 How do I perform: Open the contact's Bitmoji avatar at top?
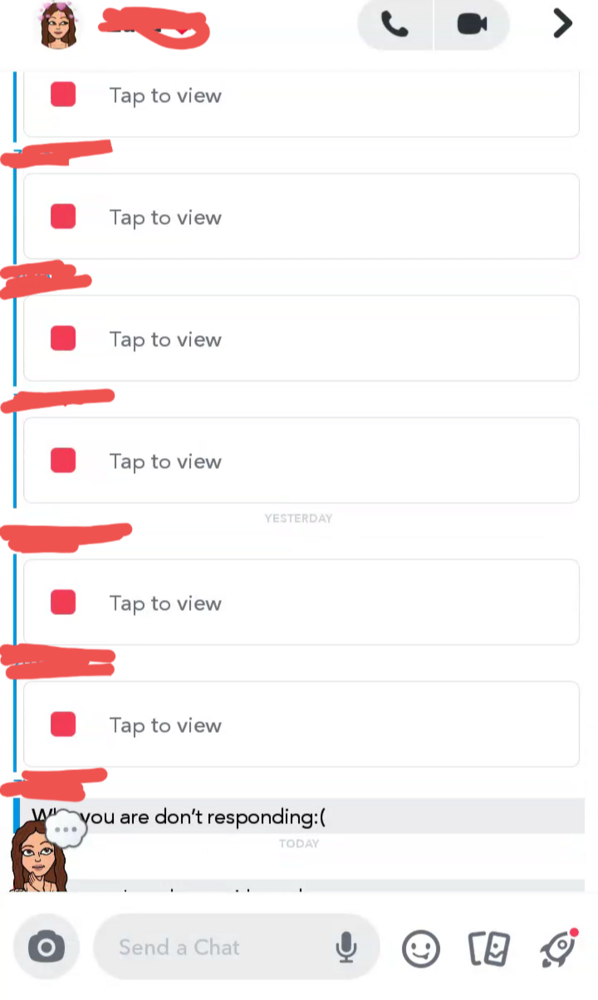(x=58, y=26)
